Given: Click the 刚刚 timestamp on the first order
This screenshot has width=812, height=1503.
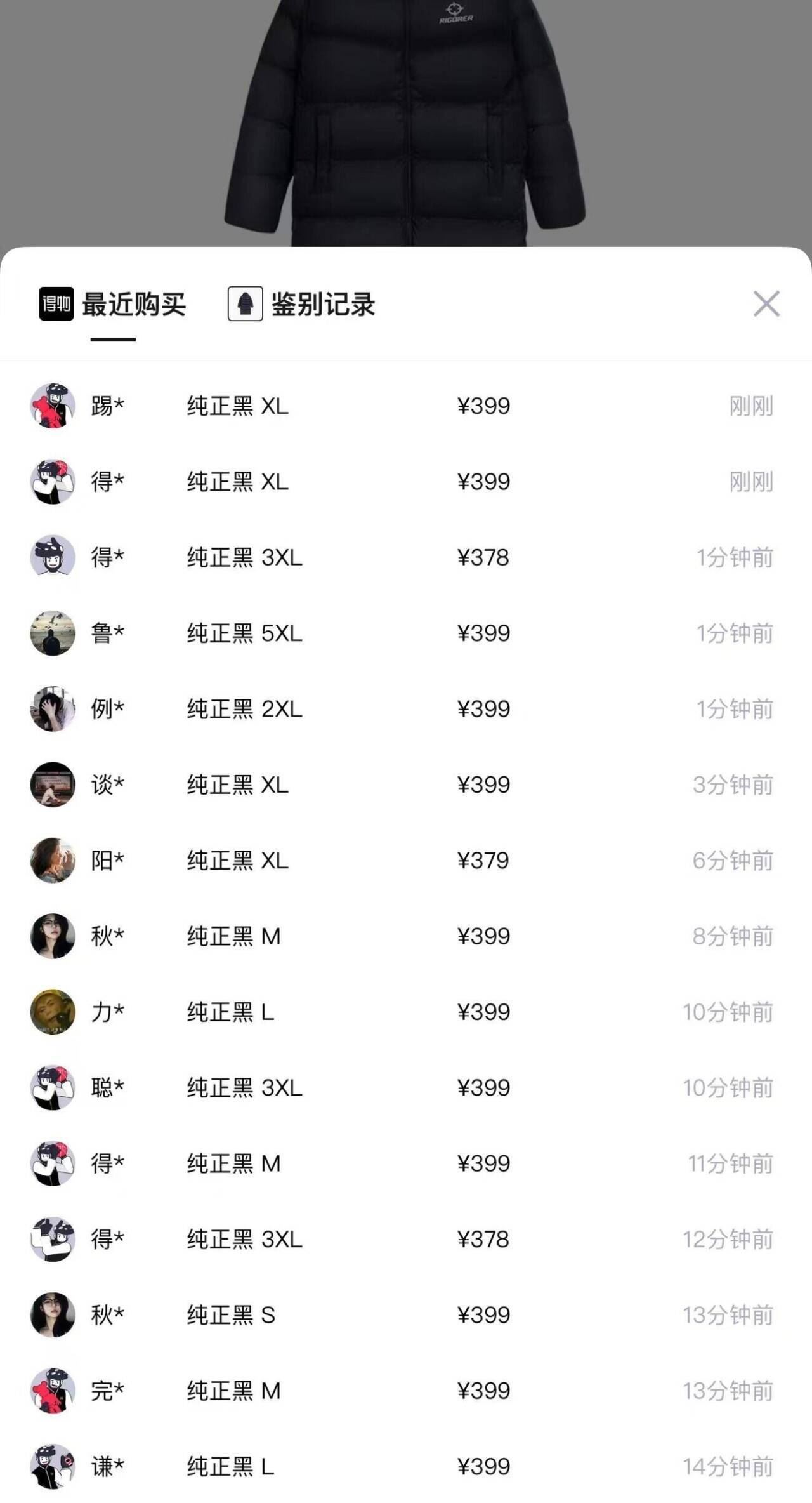Looking at the screenshot, I should (749, 407).
